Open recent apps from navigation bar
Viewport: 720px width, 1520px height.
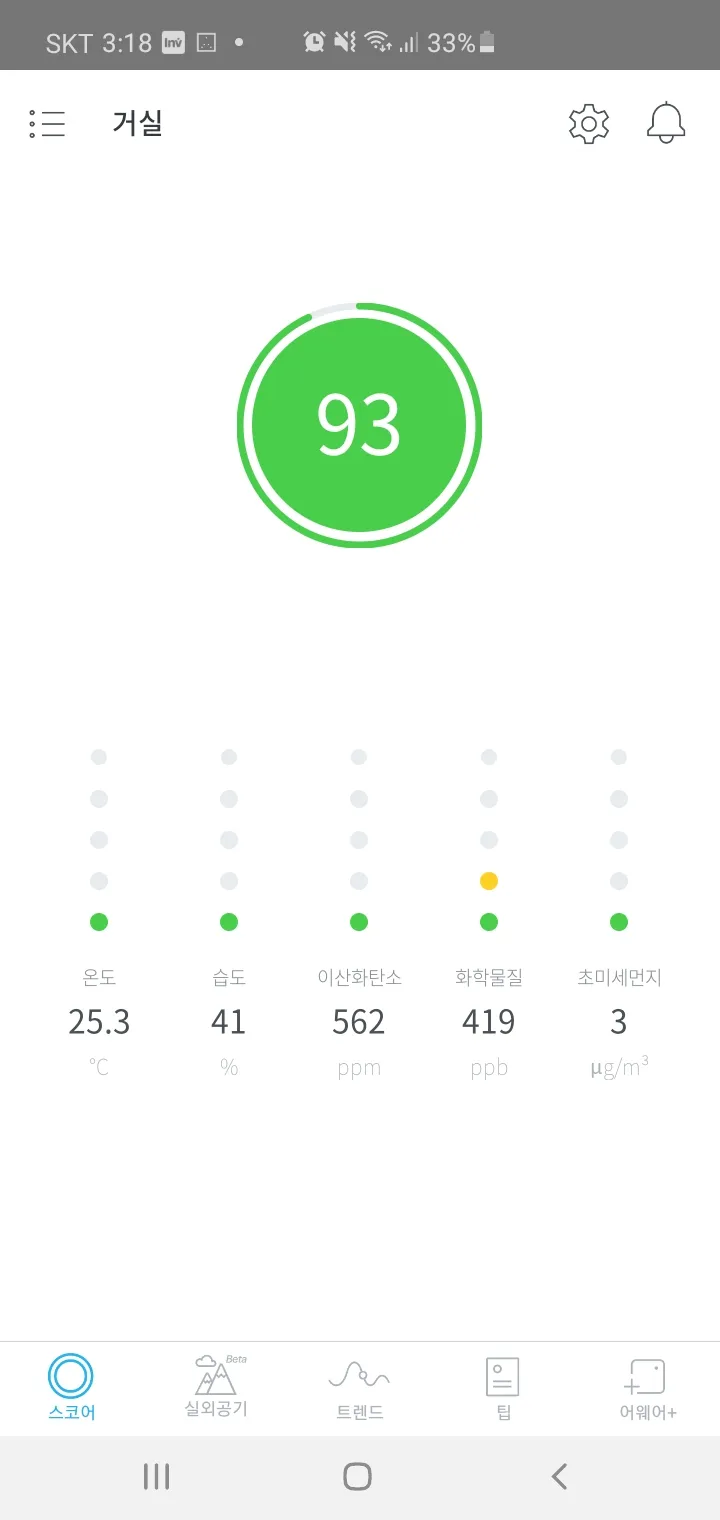[x=156, y=1476]
